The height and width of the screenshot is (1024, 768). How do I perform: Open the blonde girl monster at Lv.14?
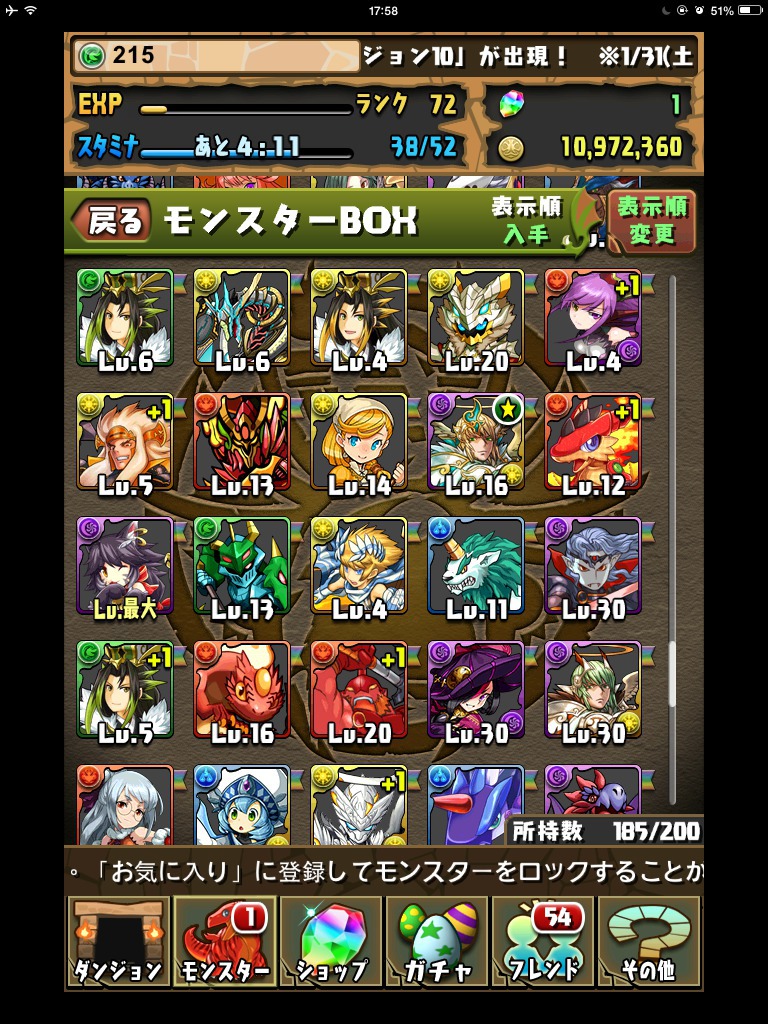pos(359,442)
